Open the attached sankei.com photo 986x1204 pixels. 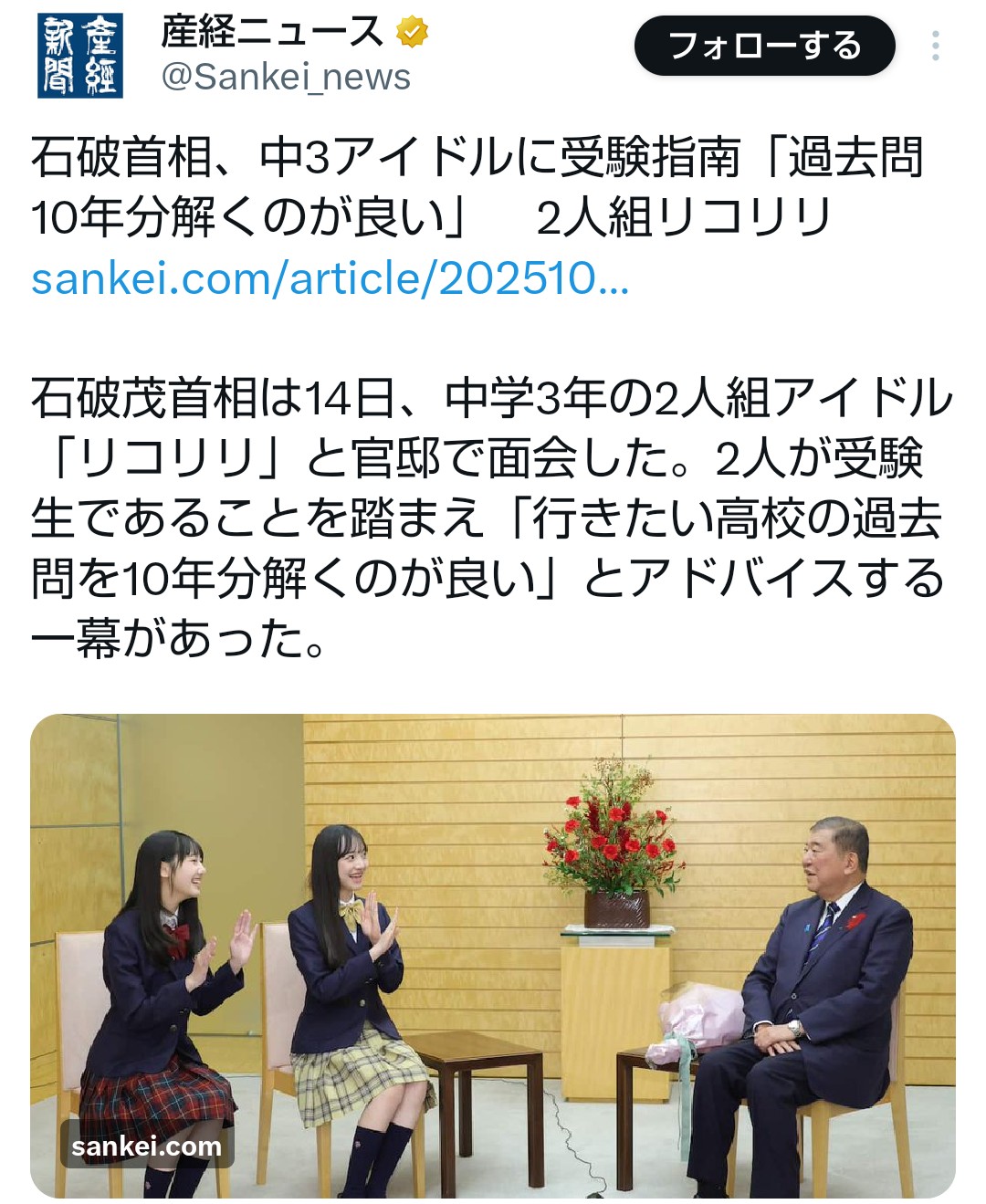493,955
